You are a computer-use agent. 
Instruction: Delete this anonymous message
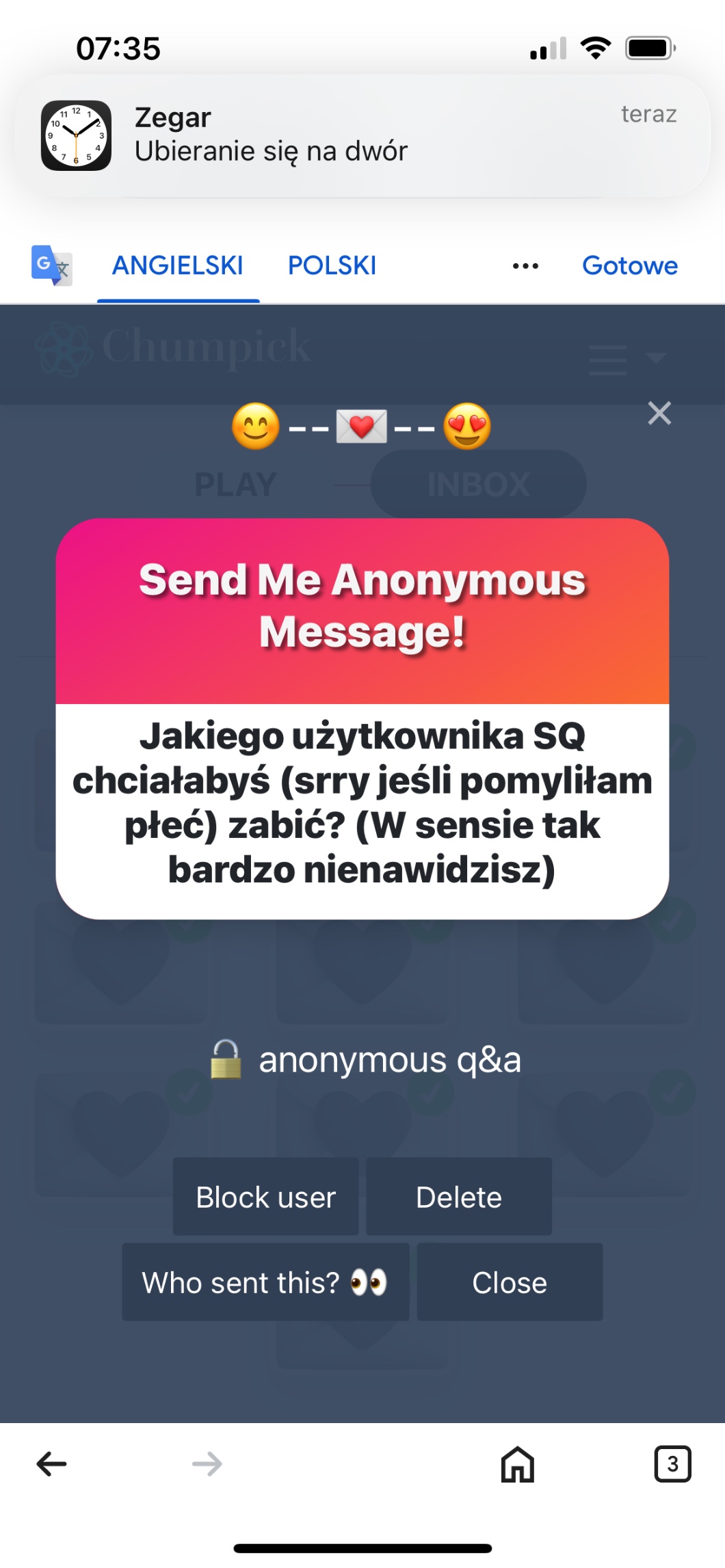[x=459, y=1197]
